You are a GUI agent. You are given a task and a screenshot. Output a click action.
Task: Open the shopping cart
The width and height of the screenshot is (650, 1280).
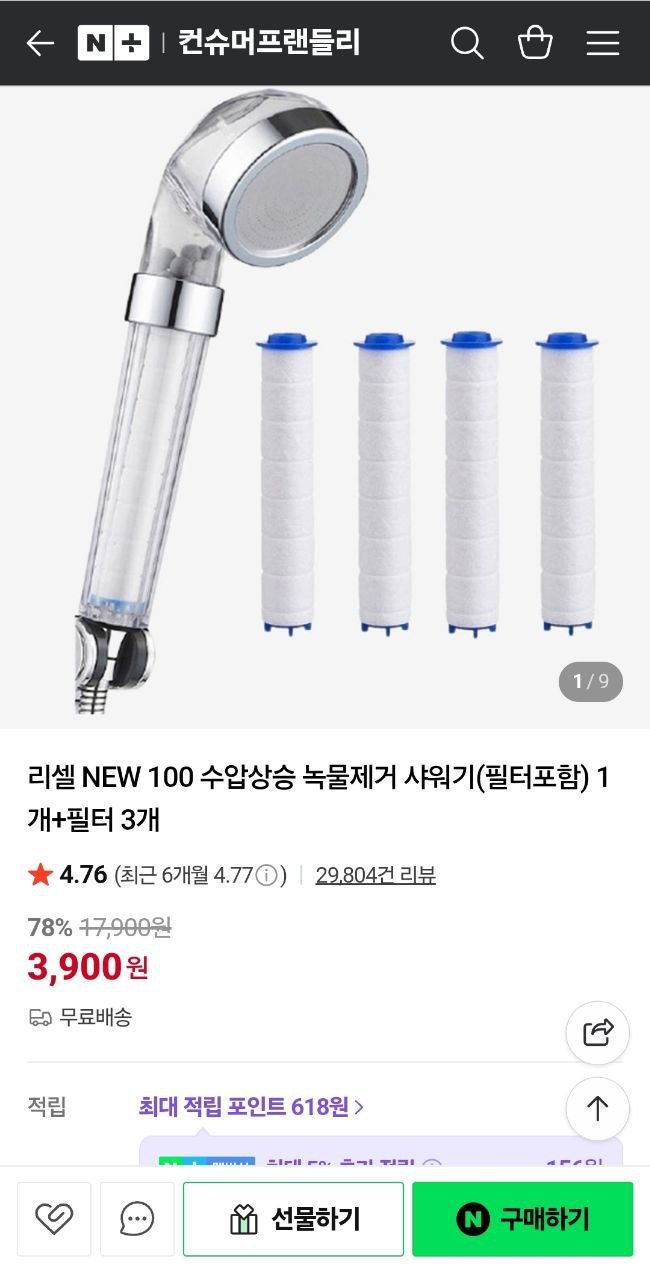pos(535,43)
